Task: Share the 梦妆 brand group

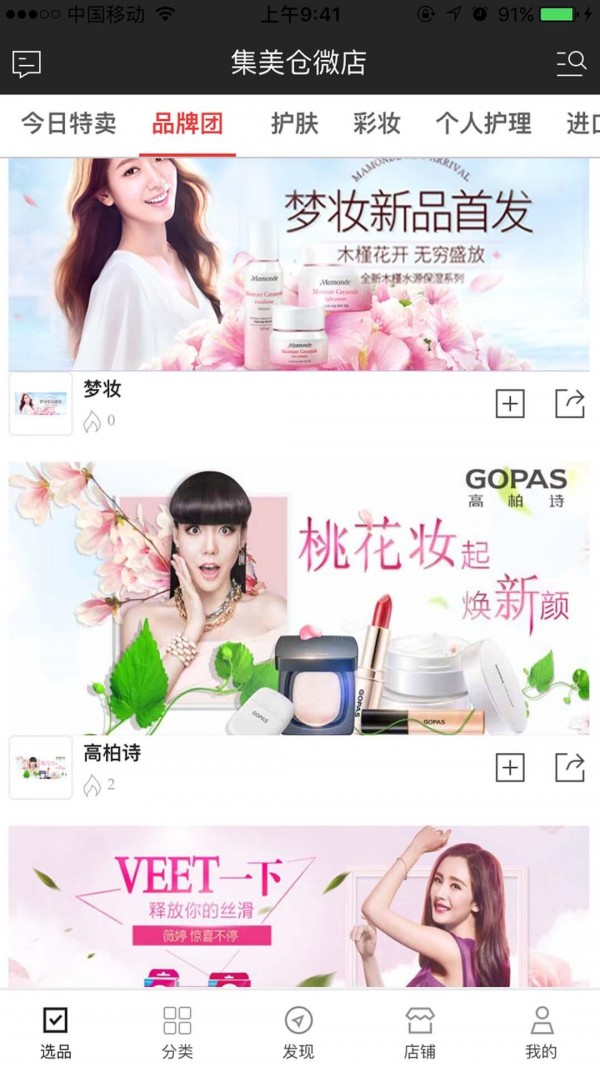Action: click(569, 404)
